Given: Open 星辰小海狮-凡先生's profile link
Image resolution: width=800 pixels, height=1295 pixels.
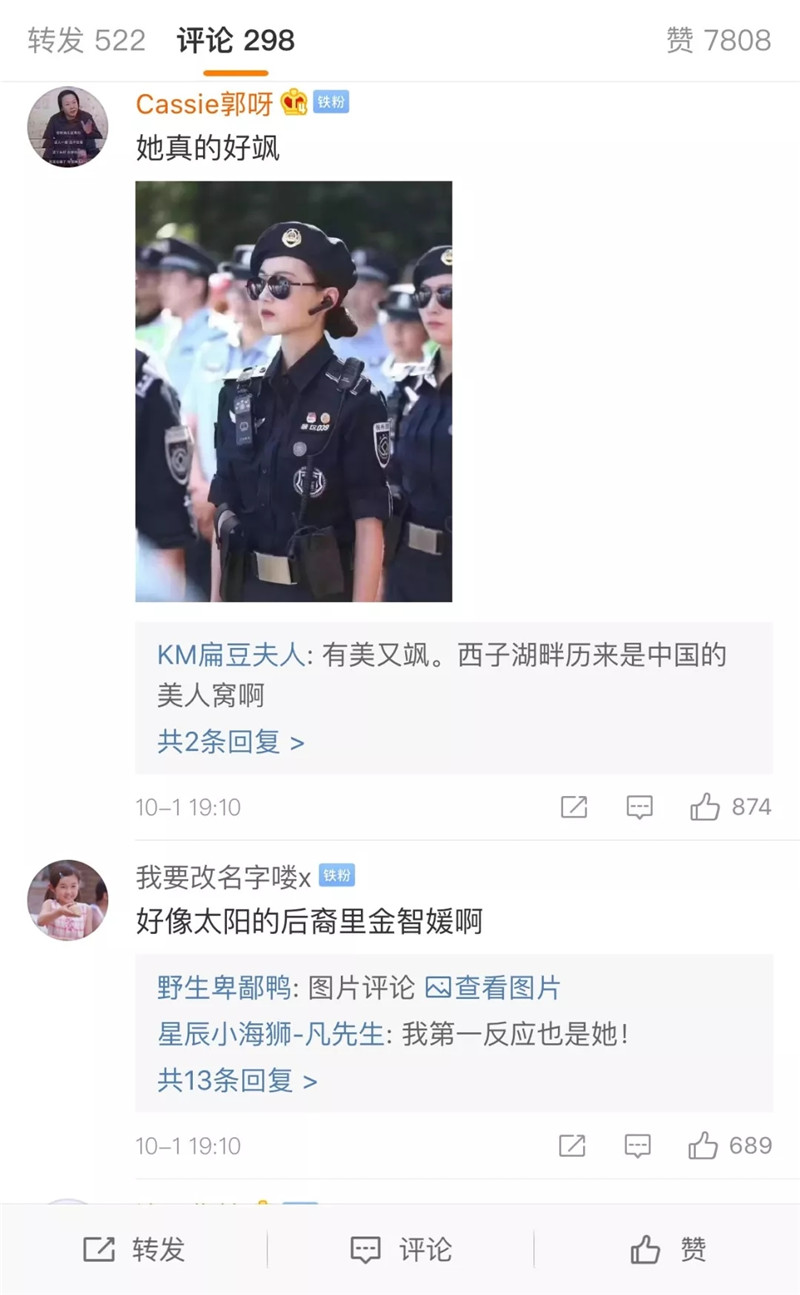Looking at the screenshot, I should tap(270, 1034).
